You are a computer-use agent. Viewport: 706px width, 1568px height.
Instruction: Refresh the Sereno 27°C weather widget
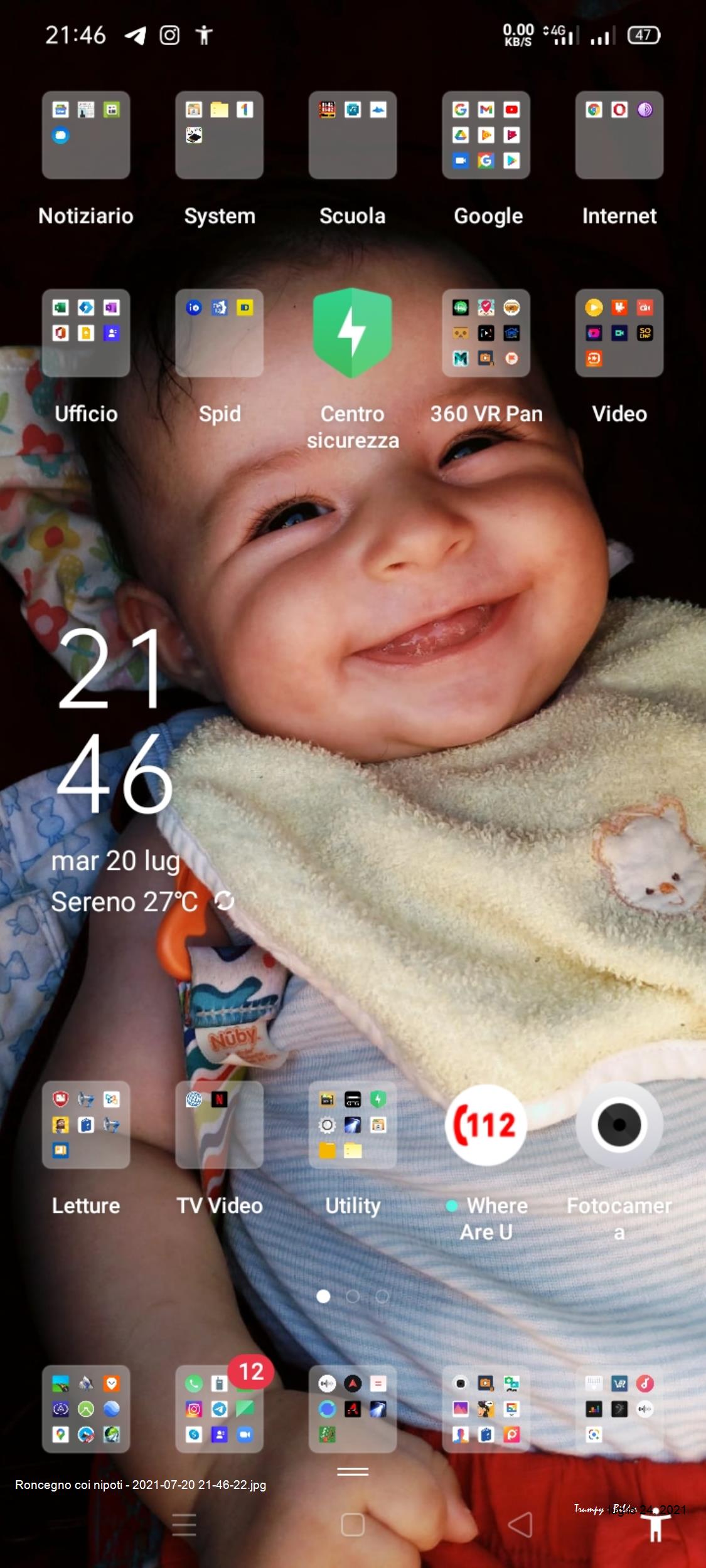pyautogui.click(x=224, y=901)
